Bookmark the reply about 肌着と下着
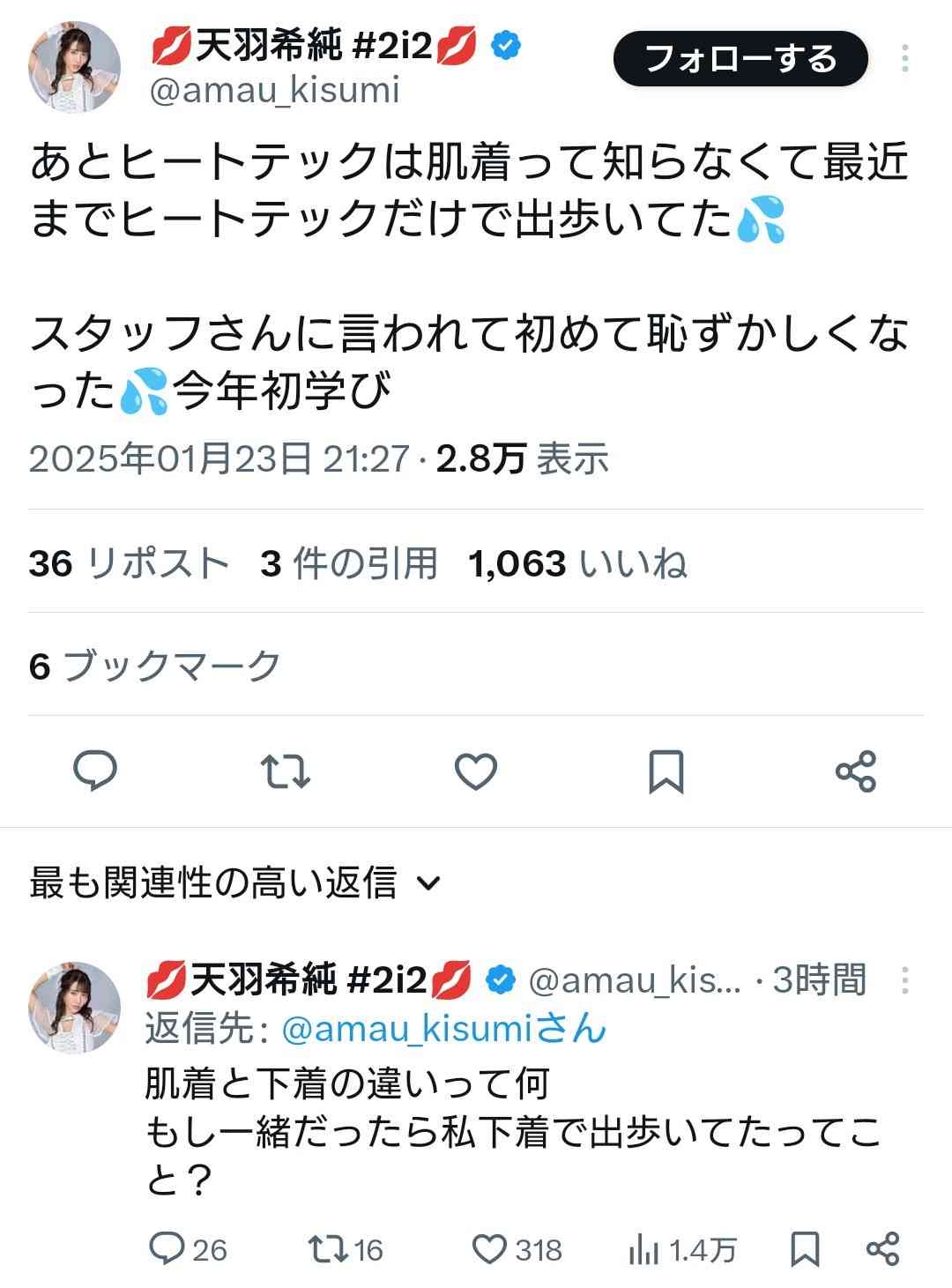 point(805,1248)
